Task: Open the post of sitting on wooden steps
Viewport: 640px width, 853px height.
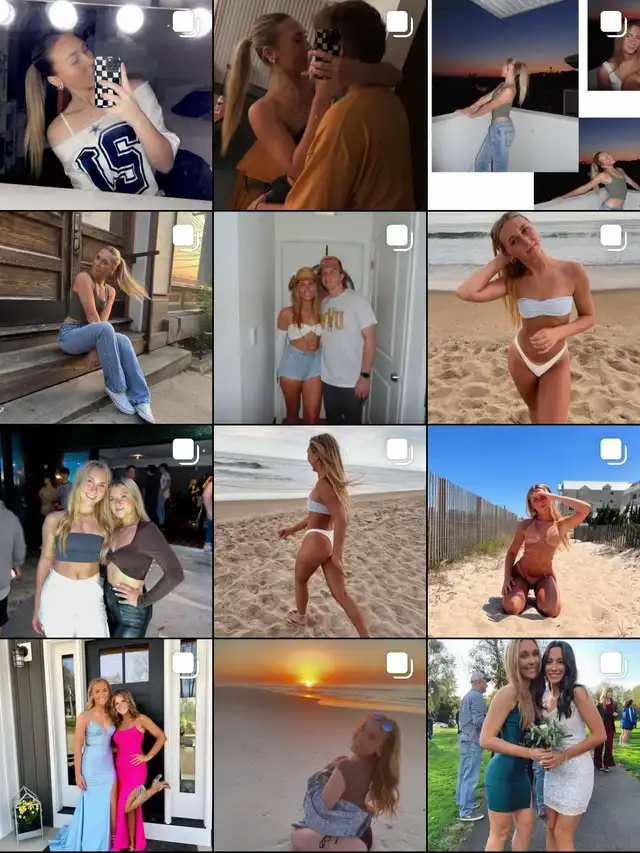Action: pos(105,317)
